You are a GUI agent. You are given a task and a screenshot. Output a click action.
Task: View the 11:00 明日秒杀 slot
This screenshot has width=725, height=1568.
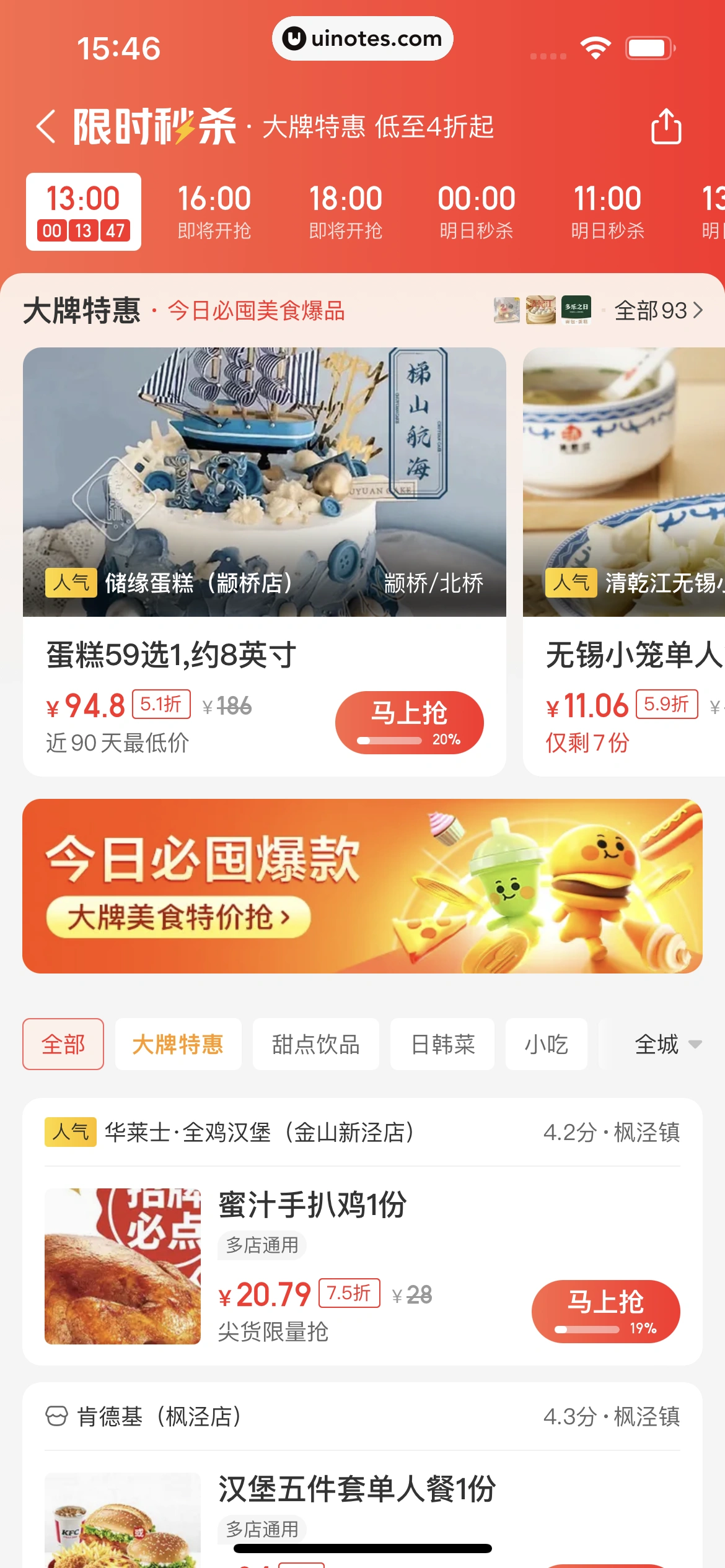click(607, 212)
